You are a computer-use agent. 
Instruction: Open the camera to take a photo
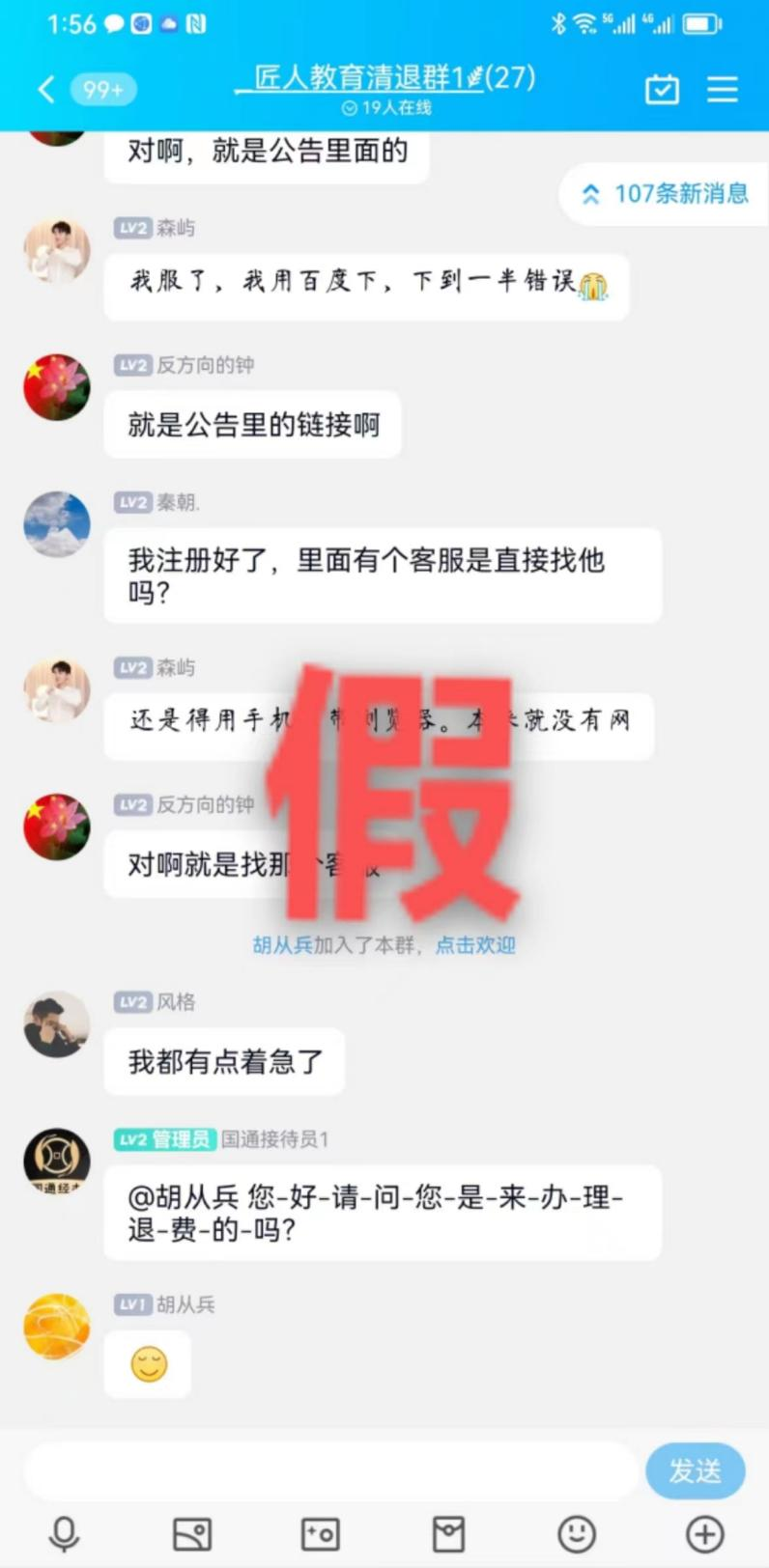point(320,1533)
